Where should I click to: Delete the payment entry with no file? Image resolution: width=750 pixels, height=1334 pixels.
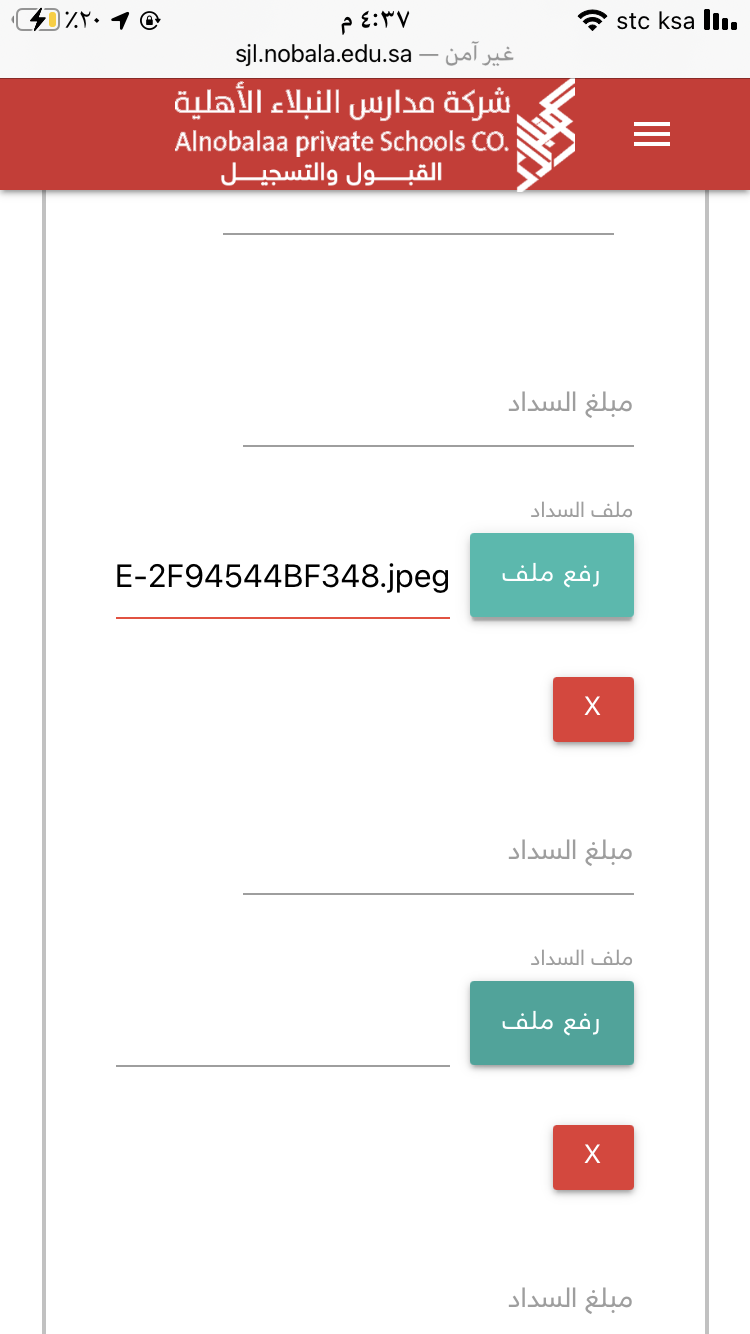tap(593, 1157)
